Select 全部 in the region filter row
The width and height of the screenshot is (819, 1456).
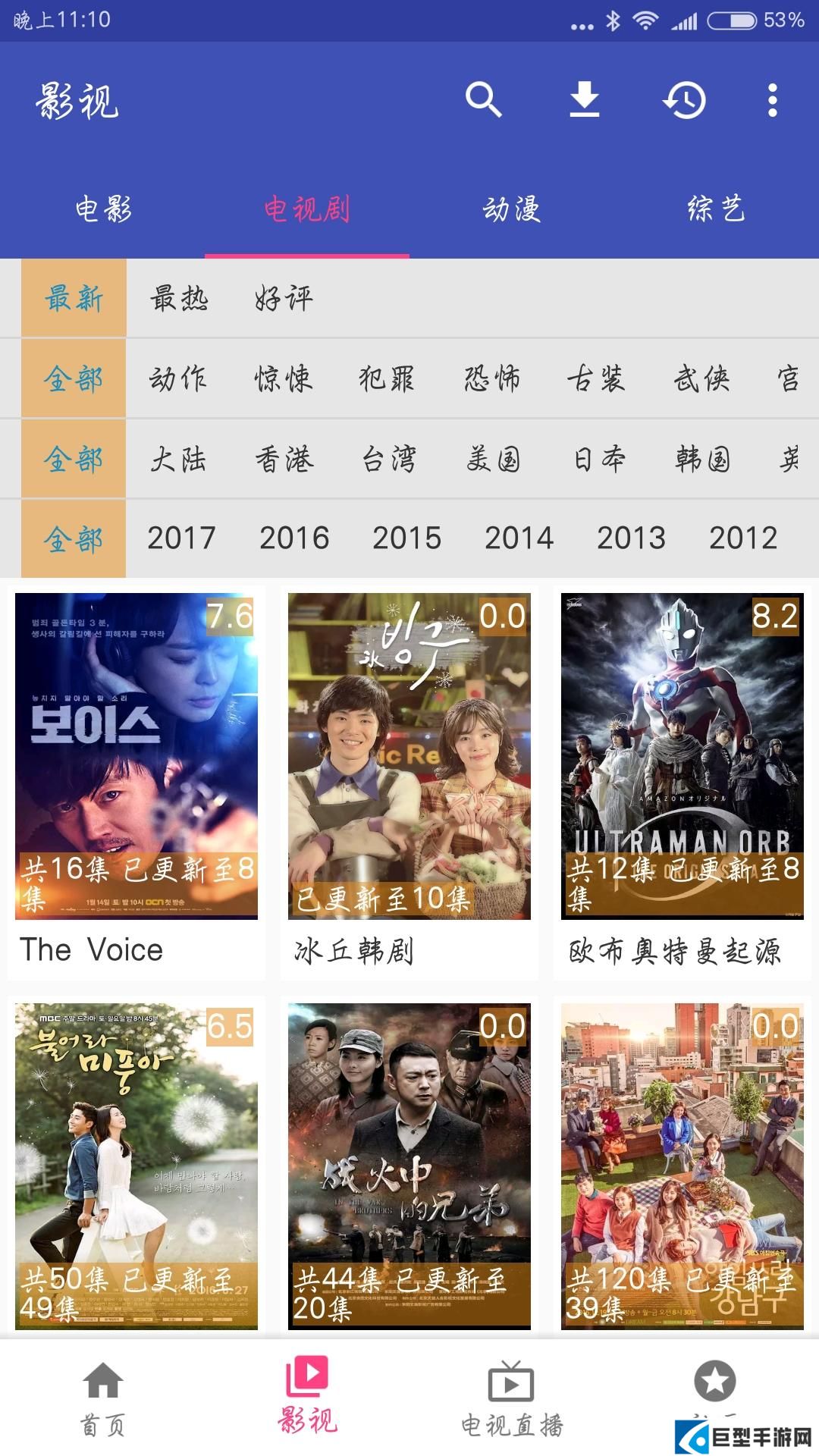[74, 459]
